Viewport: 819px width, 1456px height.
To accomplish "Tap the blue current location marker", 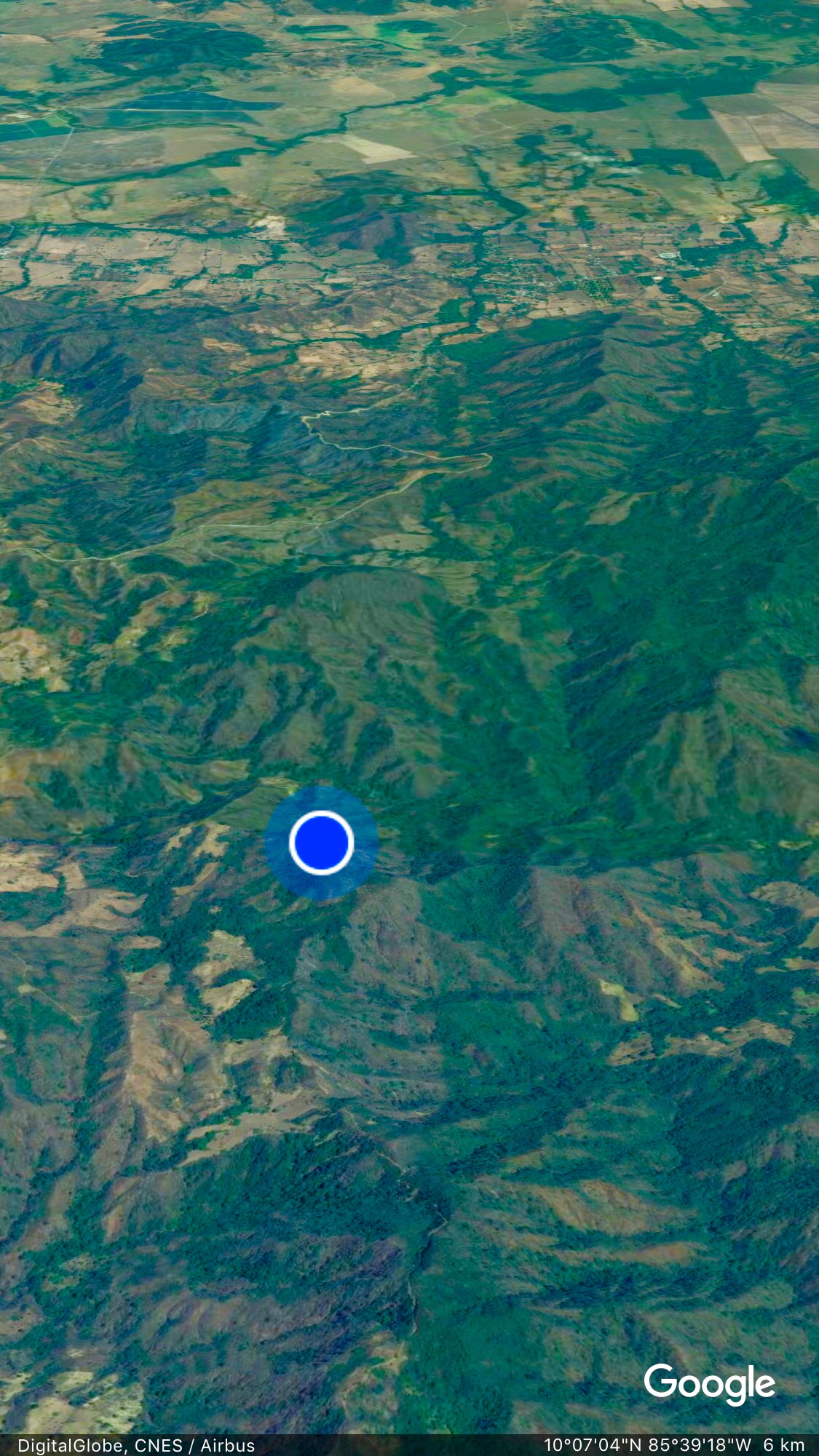I will (321, 842).
